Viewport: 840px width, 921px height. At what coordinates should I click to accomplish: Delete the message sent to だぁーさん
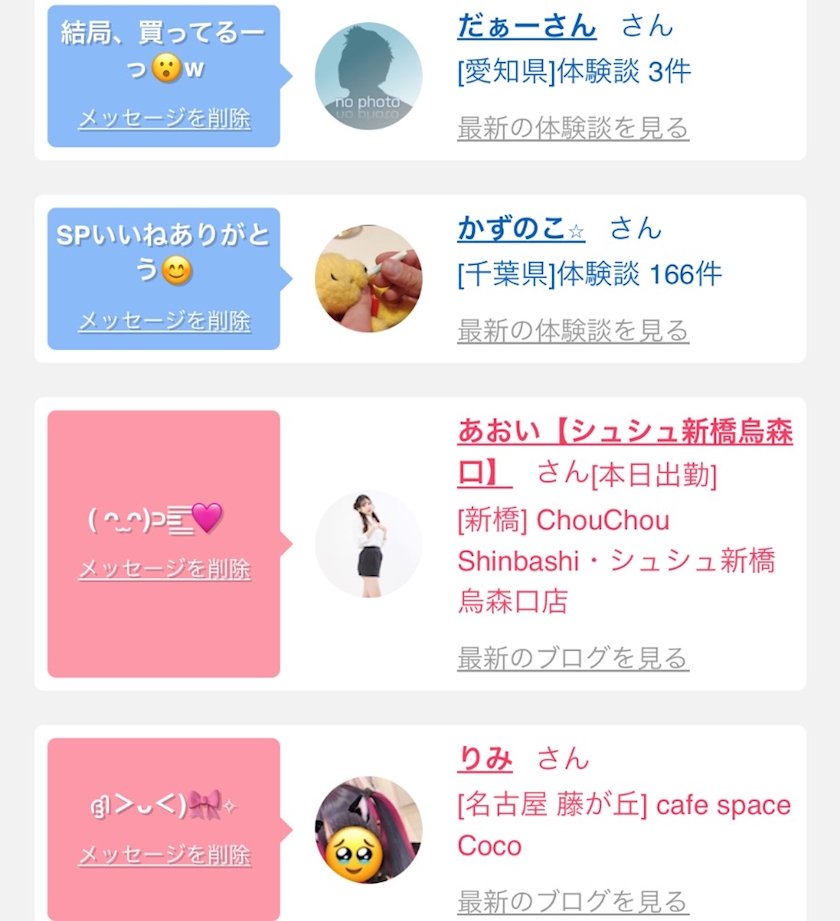pos(164,119)
